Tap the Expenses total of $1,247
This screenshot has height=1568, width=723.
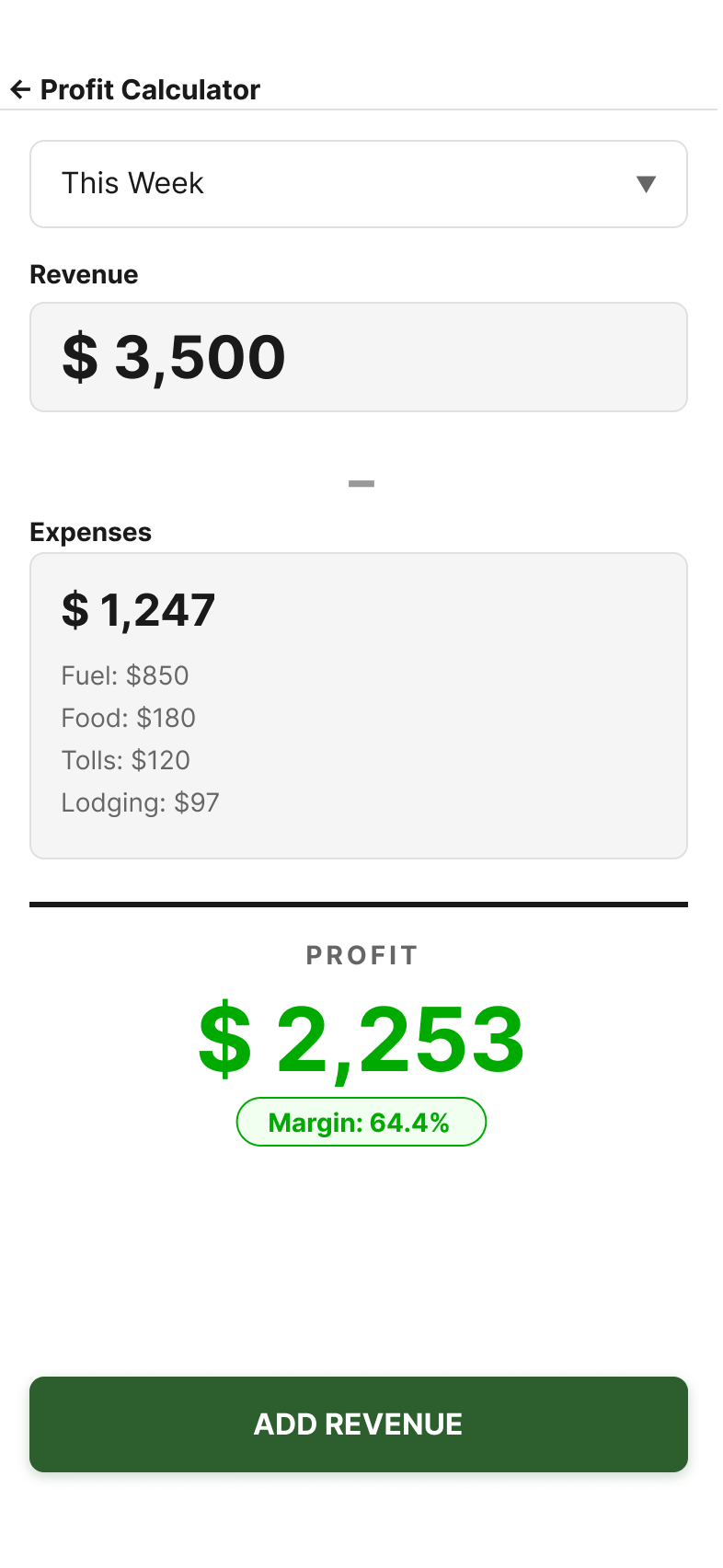138,609
